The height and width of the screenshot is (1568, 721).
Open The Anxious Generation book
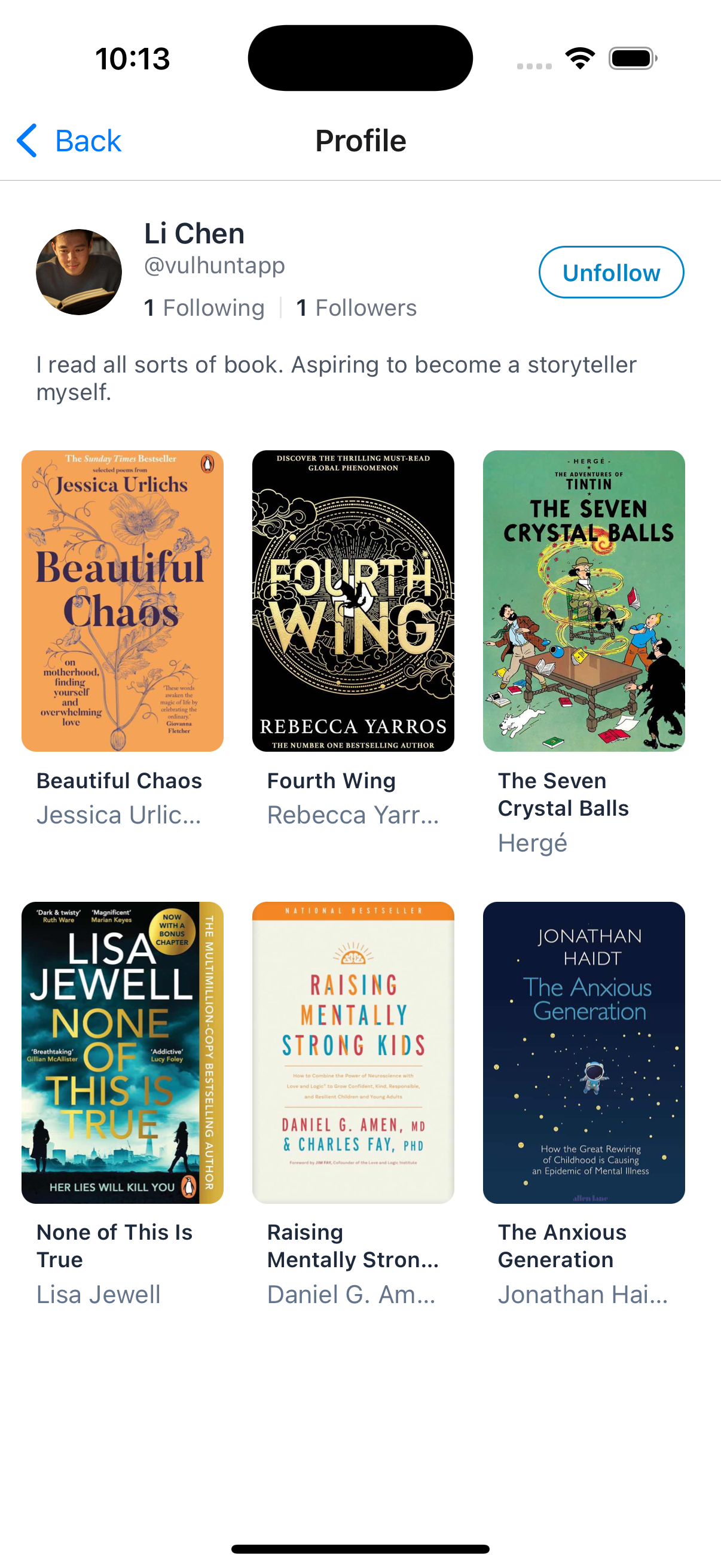pyautogui.click(x=583, y=1052)
